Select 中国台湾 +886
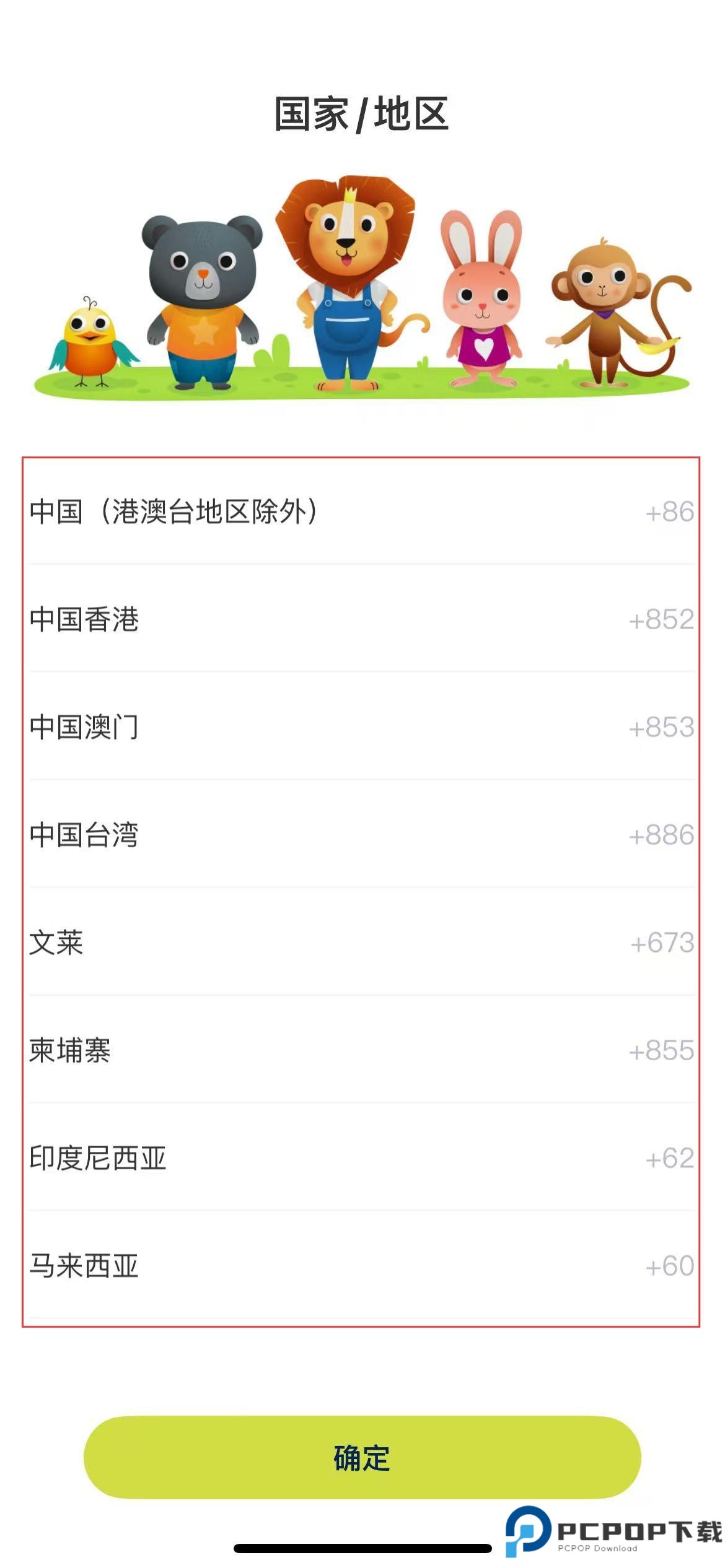The image size is (725, 1568). [361, 835]
